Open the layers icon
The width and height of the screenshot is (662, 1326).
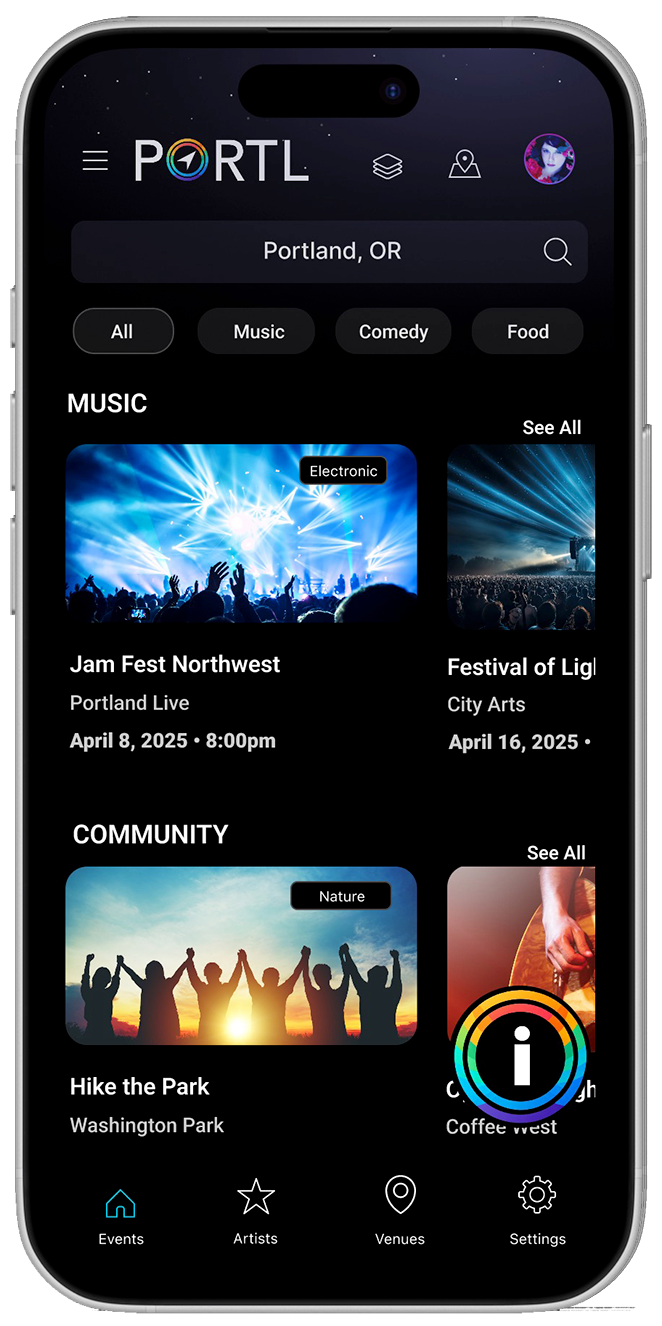click(x=387, y=166)
